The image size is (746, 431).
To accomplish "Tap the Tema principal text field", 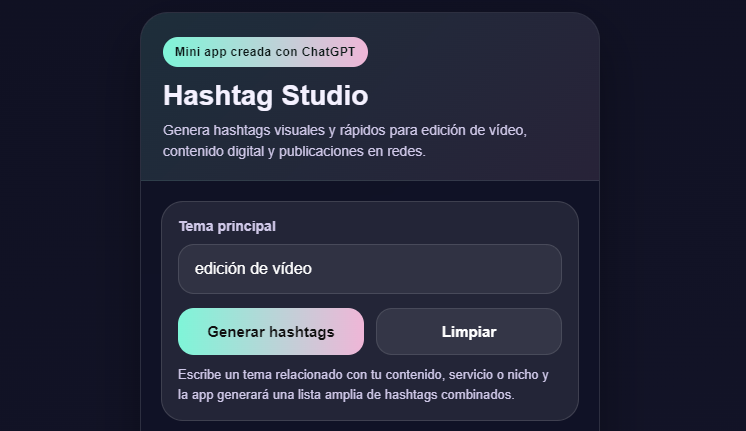I will [x=369, y=269].
